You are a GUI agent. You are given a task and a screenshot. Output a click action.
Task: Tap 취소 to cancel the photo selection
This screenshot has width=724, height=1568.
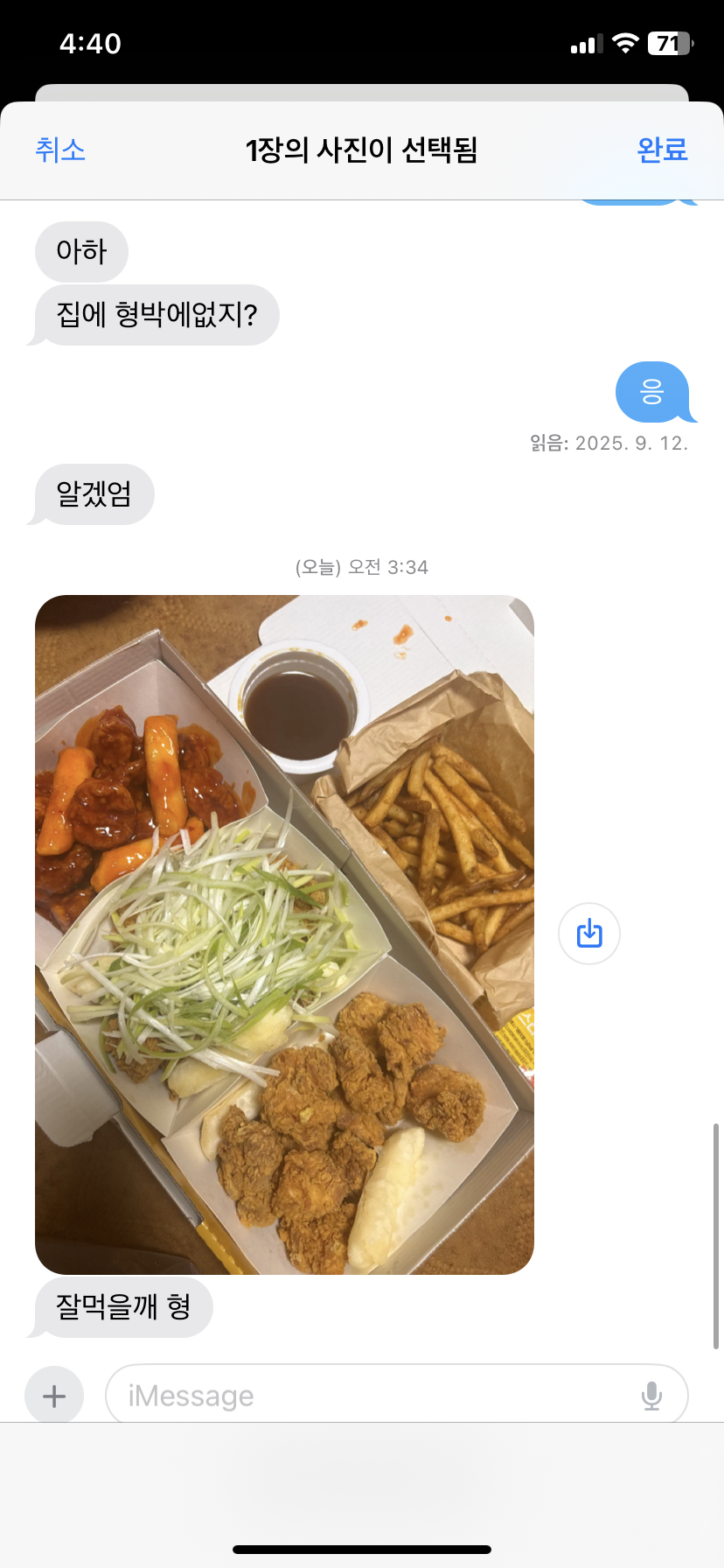(60, 150)
